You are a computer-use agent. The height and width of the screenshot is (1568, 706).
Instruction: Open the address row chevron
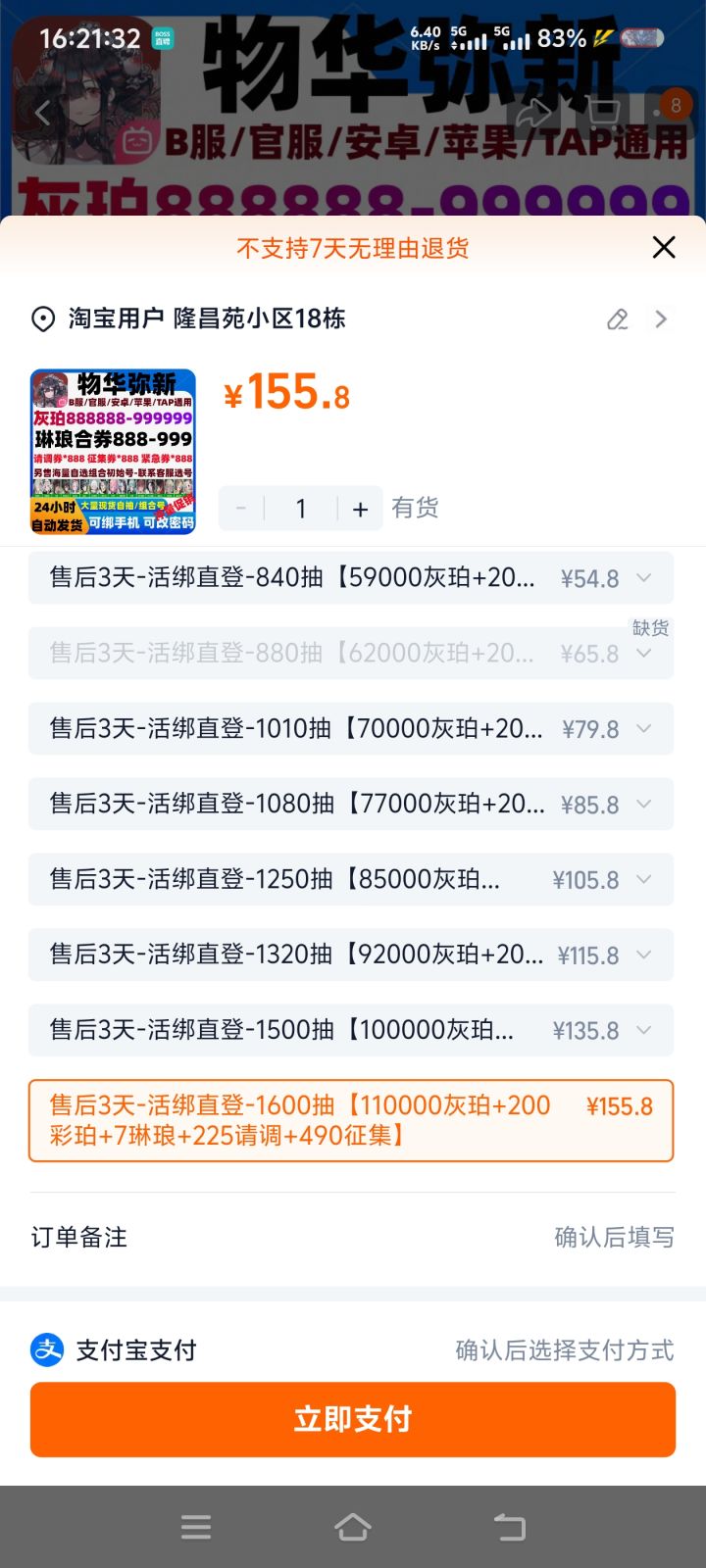[x=662, y=319]
